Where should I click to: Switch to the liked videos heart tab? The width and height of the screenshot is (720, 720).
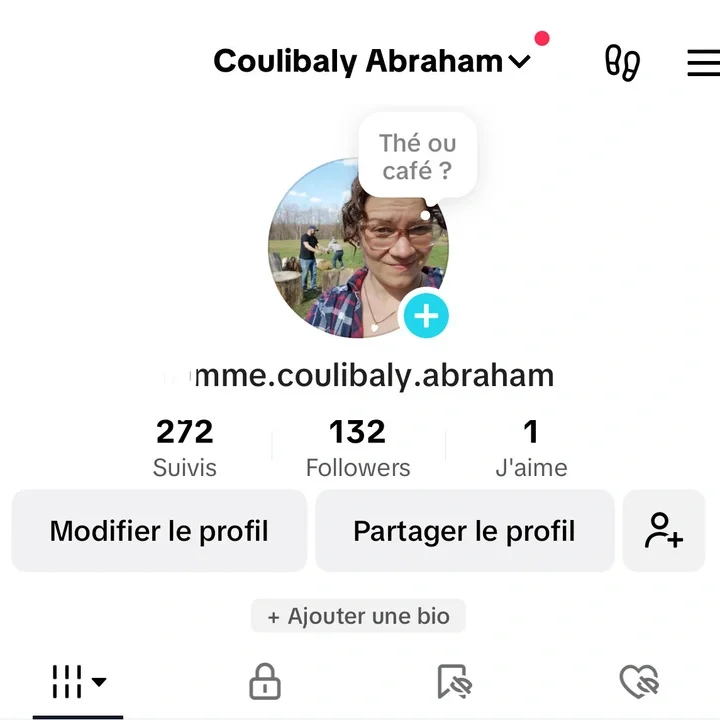[638, 683]
